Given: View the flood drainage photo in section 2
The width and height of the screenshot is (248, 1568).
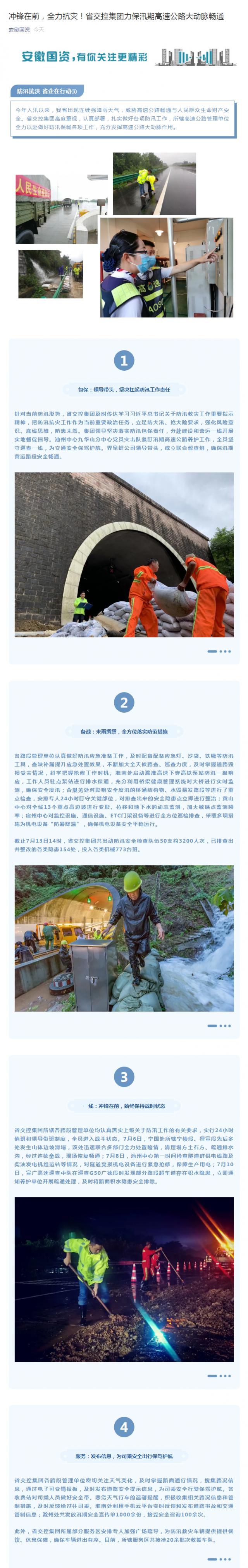Looking at the screenshot, I should tap(124, 938).
